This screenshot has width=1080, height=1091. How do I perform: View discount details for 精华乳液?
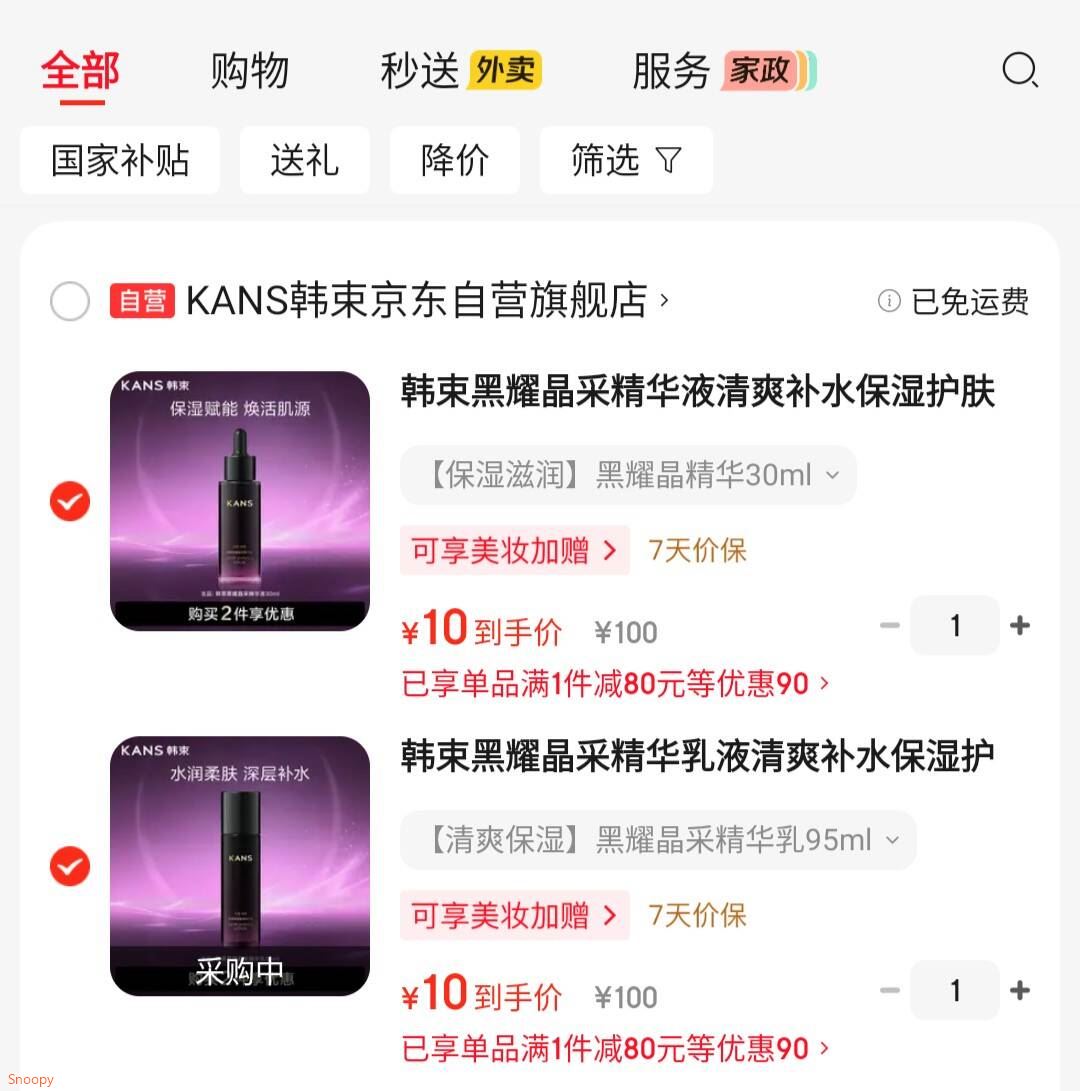(615, 1049)
